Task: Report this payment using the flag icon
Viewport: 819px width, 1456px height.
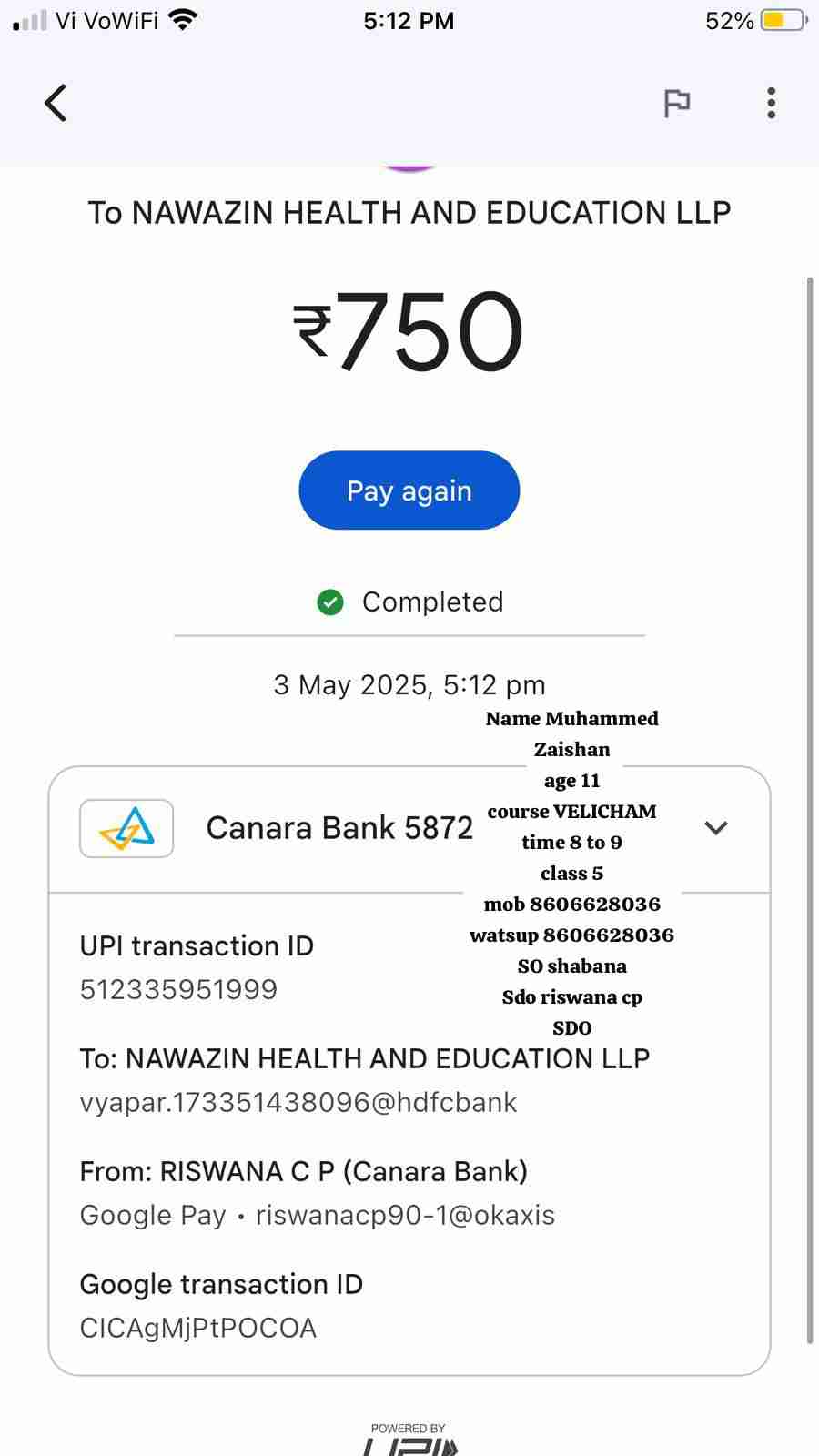Action: (677, 103)
